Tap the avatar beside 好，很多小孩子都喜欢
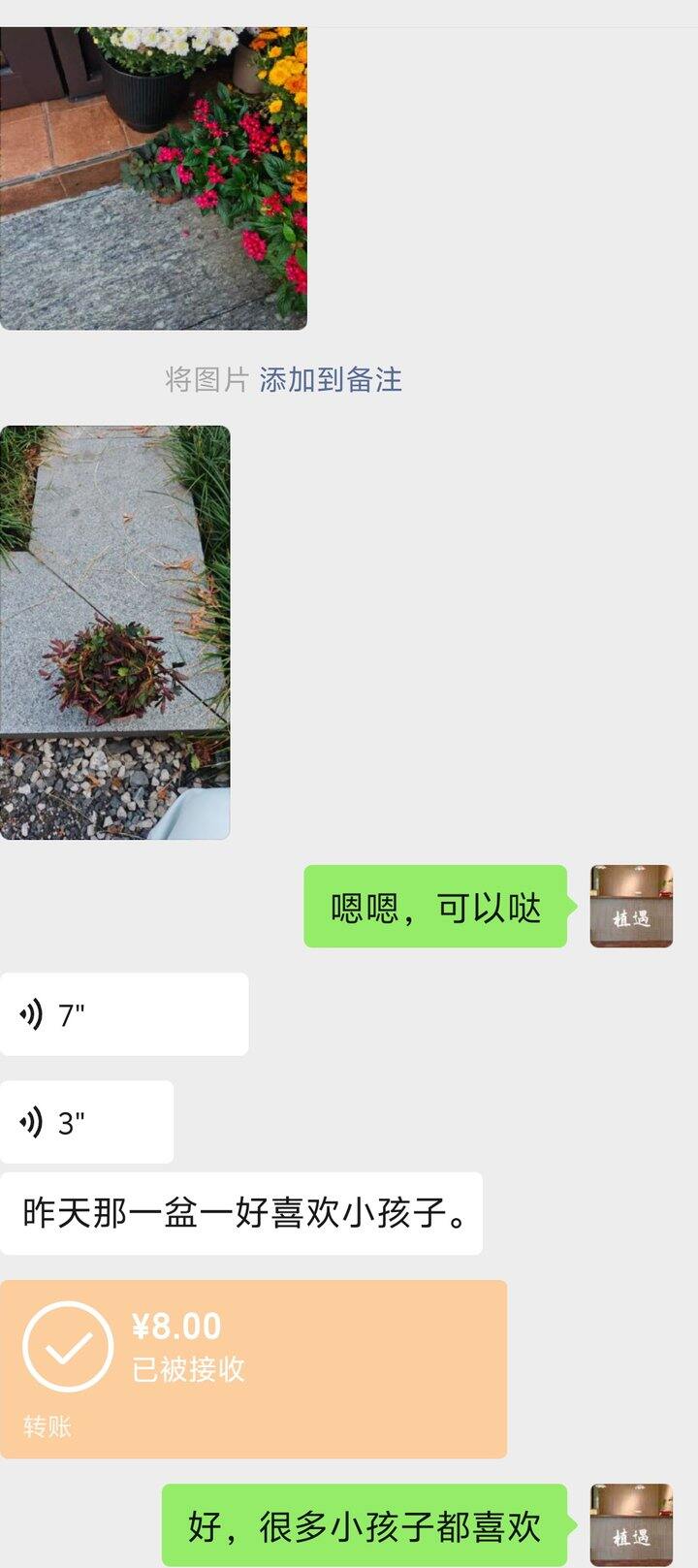Screen dimensions: 698x1568 point(631,1524)
